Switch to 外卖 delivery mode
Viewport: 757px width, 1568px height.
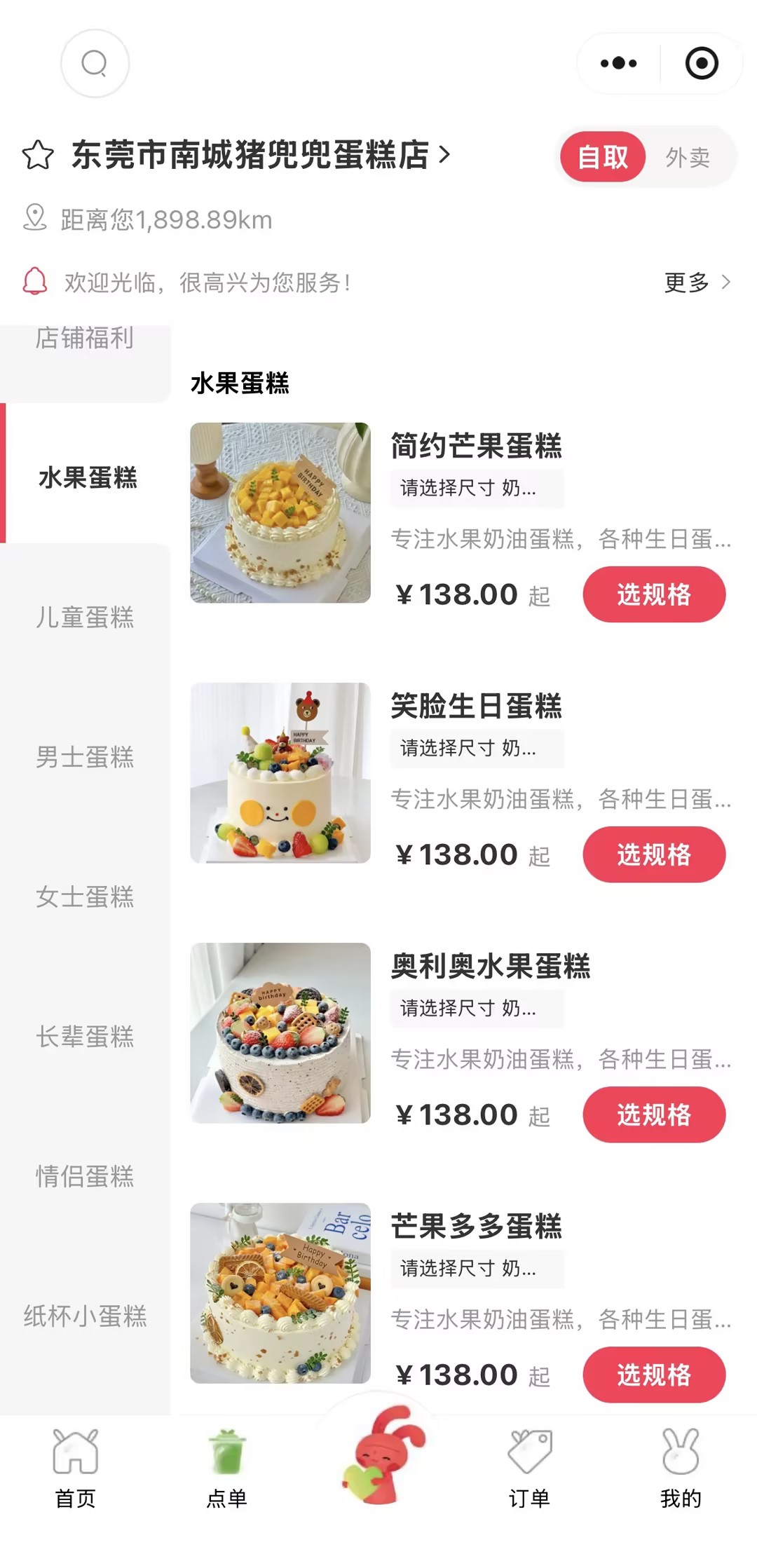[x=688, y=157]
